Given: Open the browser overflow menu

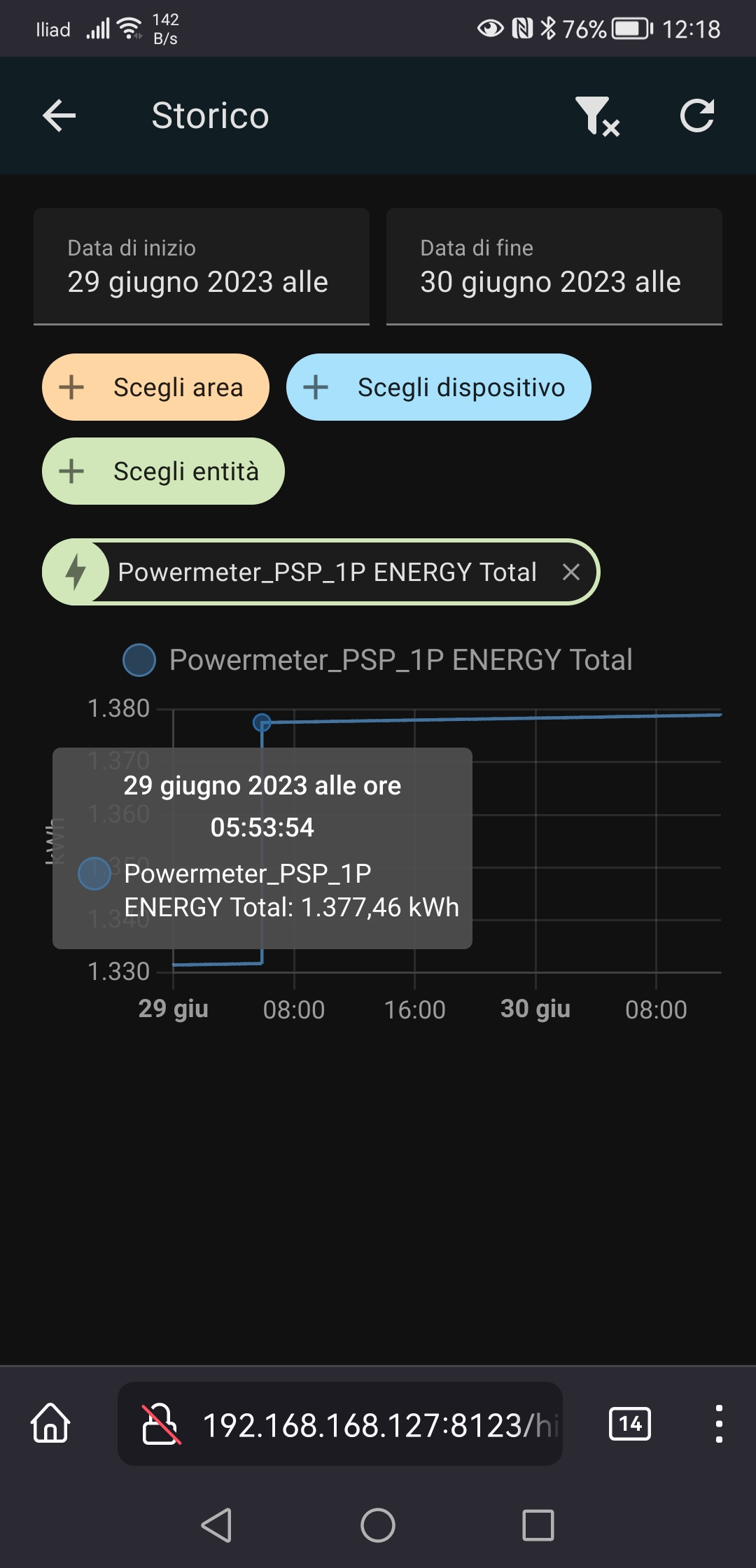Looking at the screenshot, I should (x=719, y=1424).
